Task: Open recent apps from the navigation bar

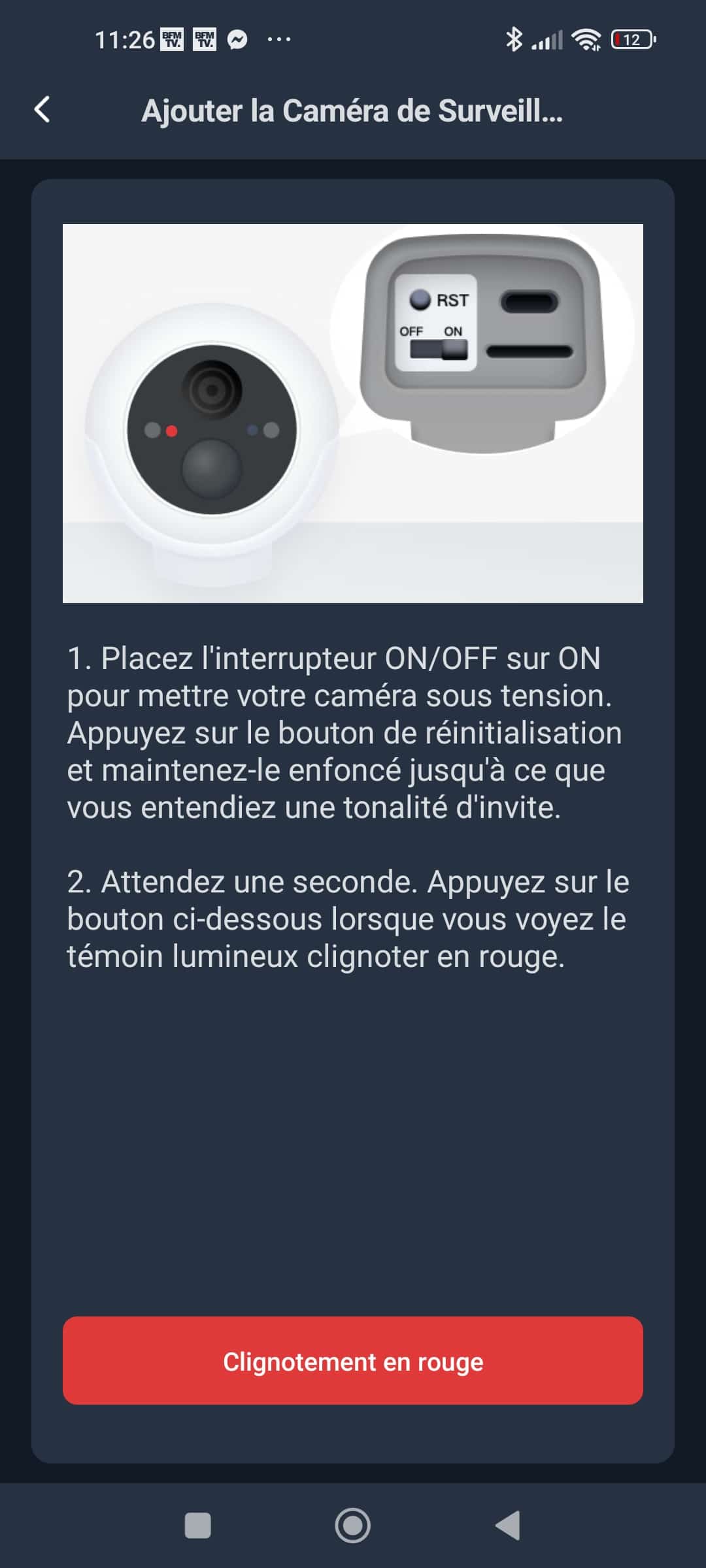Action: 198,1526
